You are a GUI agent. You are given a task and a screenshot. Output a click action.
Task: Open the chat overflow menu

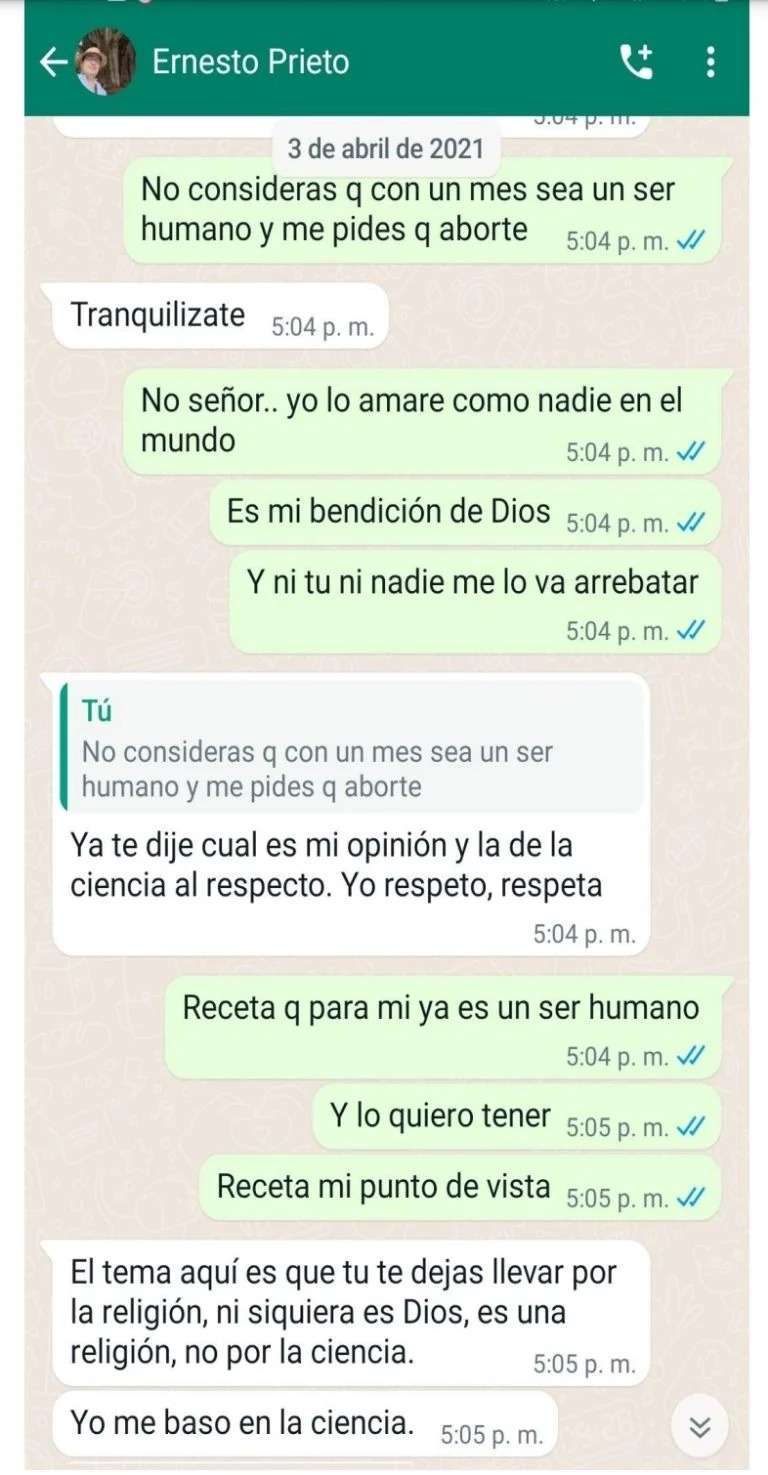point(710,62)
